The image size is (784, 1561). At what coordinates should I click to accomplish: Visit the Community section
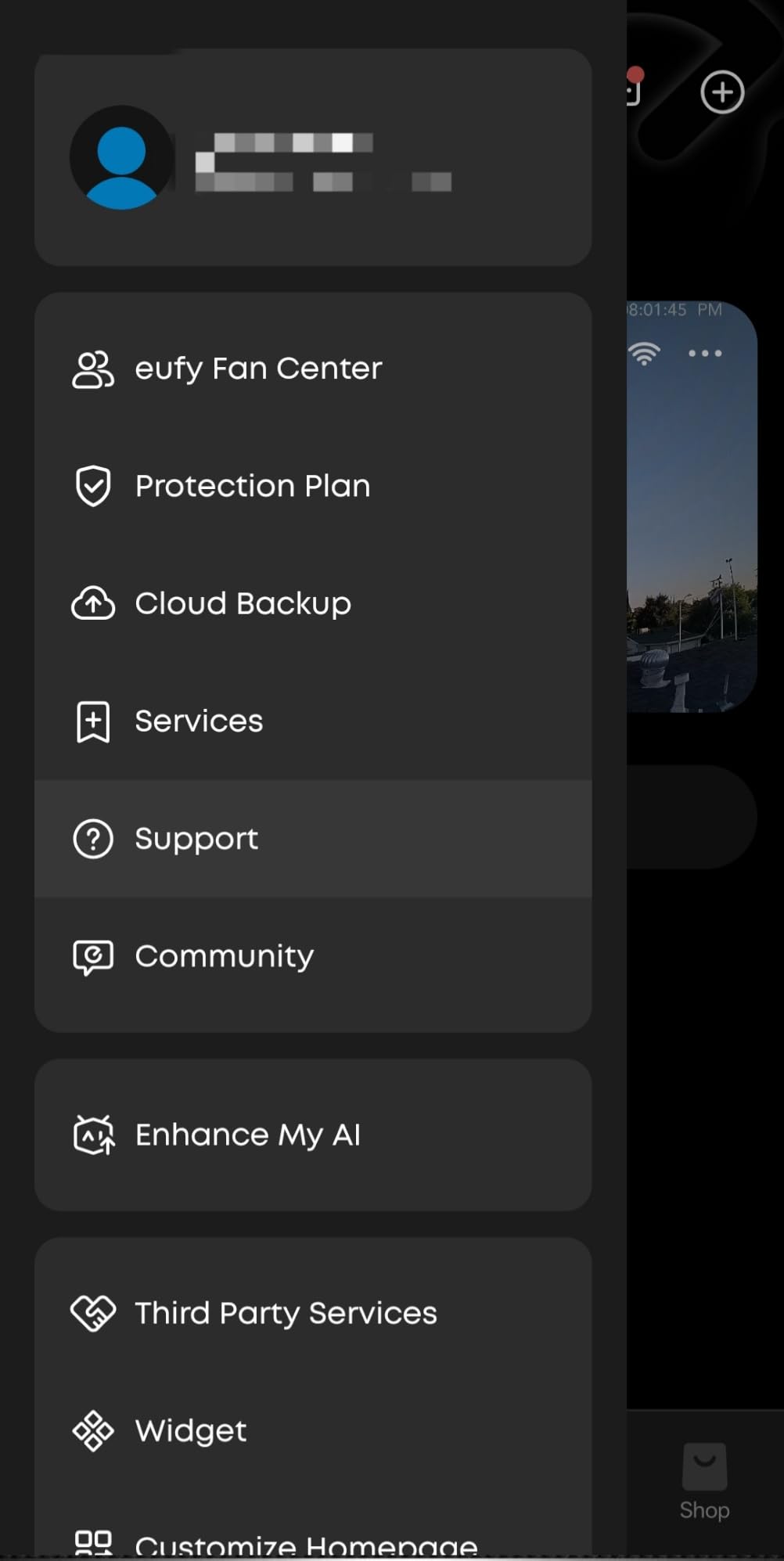pyautogui.click(x=313, y=955)
